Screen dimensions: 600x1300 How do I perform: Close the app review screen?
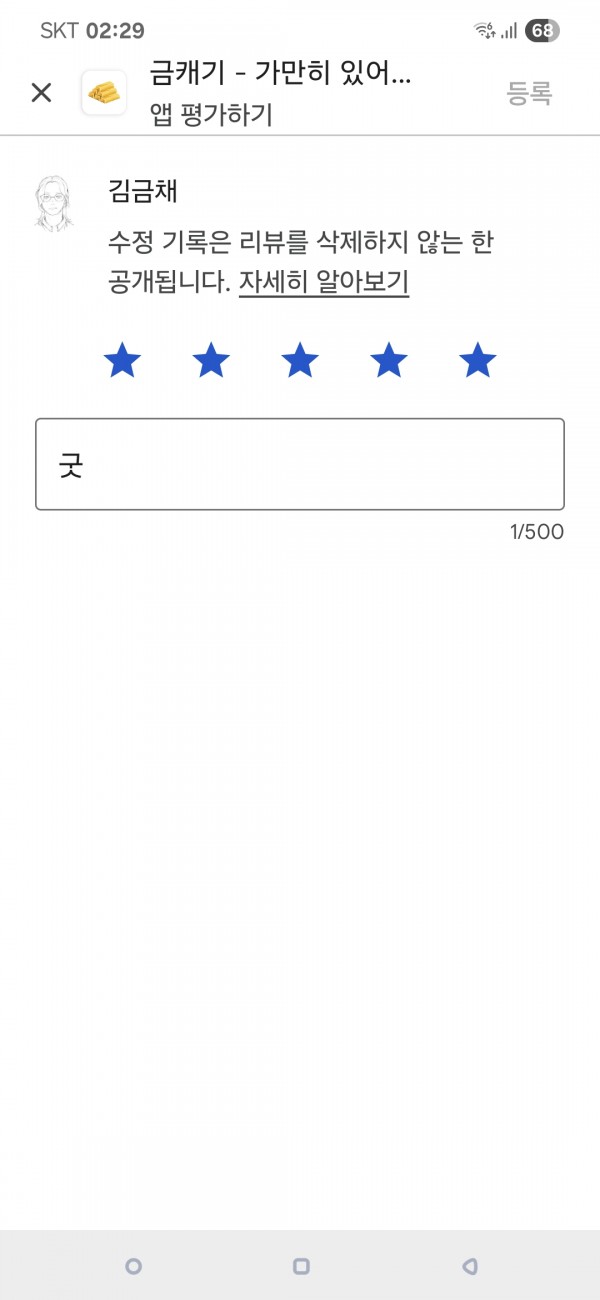[41, 93]
